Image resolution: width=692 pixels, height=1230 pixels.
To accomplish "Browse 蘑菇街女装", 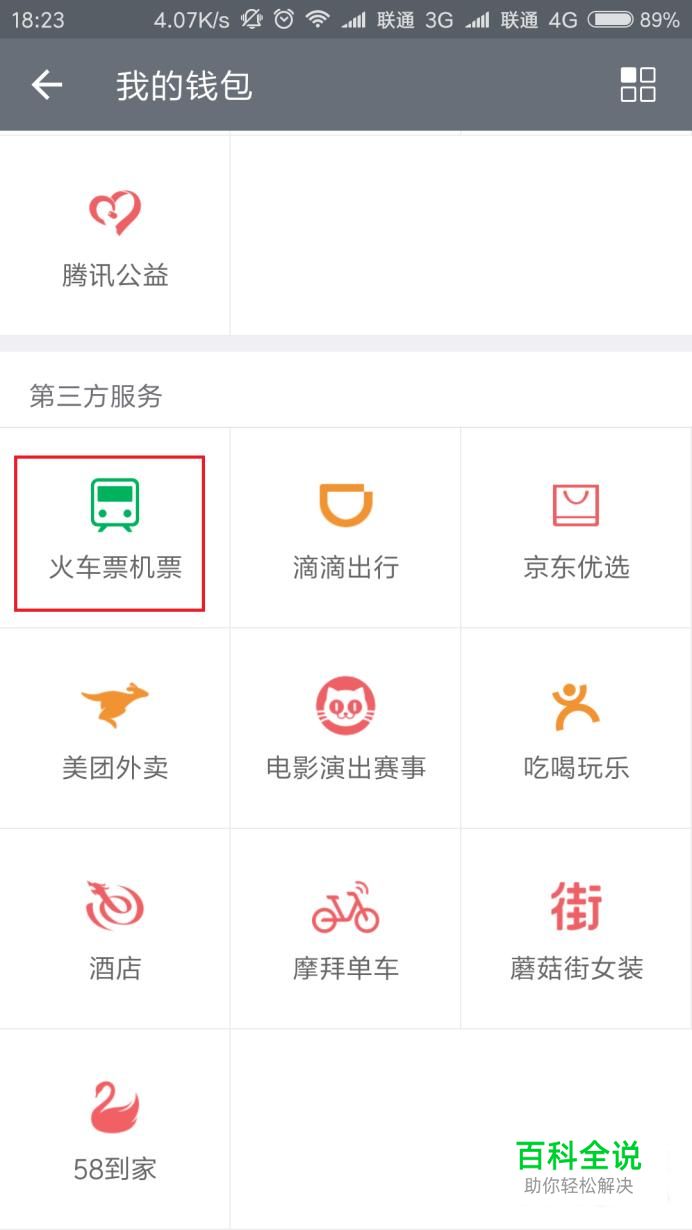I will 576,929.
